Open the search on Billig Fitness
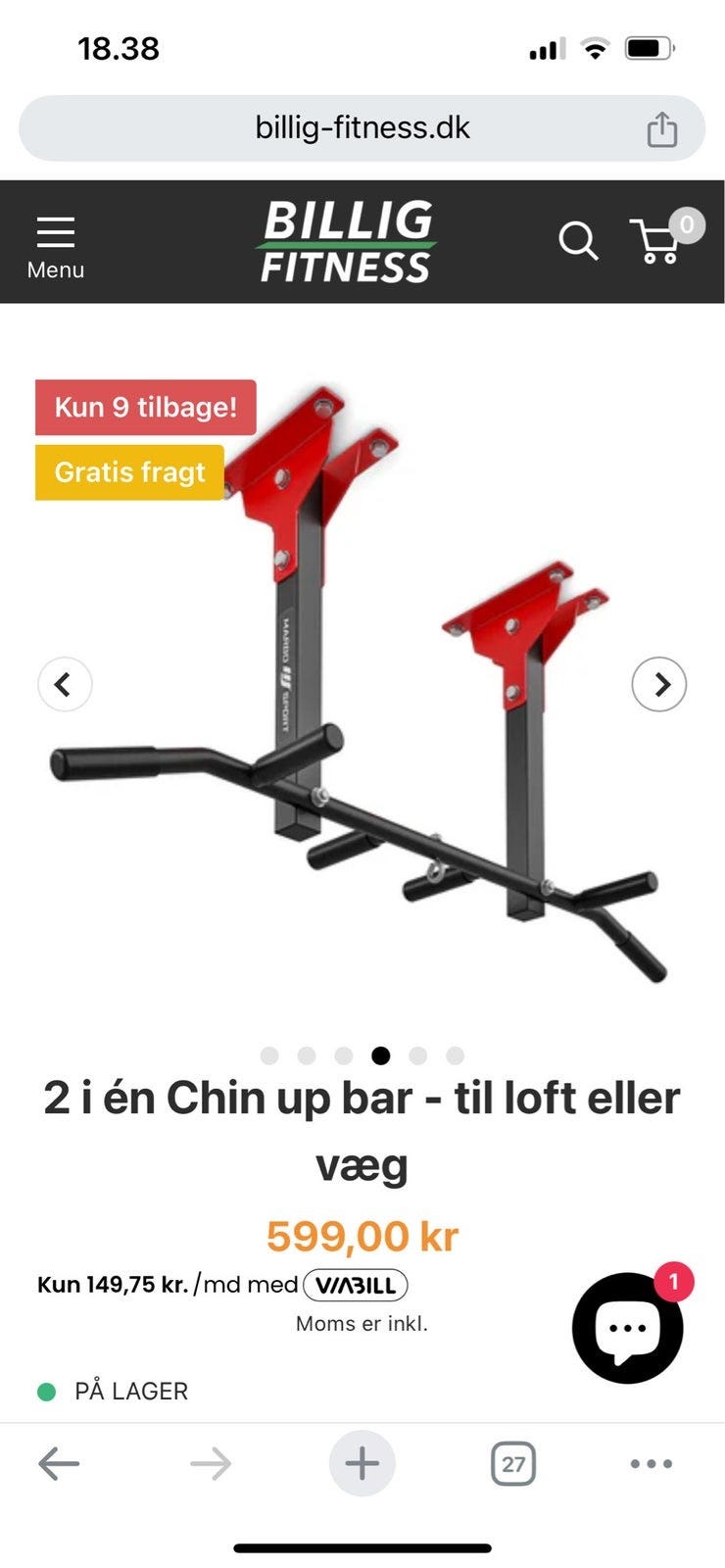This screenshot has width=725, height=1568. (x=579, y=240)
